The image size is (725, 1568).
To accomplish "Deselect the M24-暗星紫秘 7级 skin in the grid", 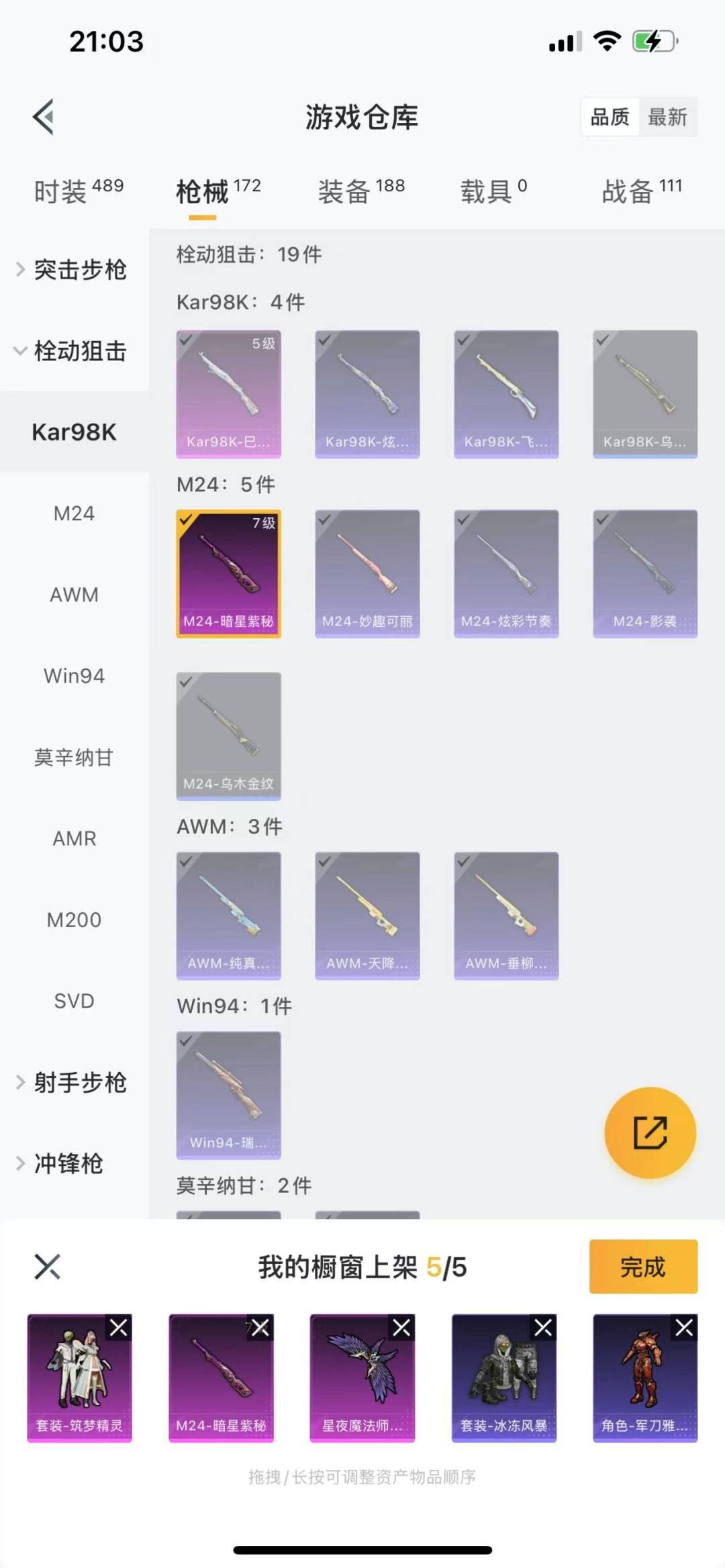I will (x=228, y=573).
